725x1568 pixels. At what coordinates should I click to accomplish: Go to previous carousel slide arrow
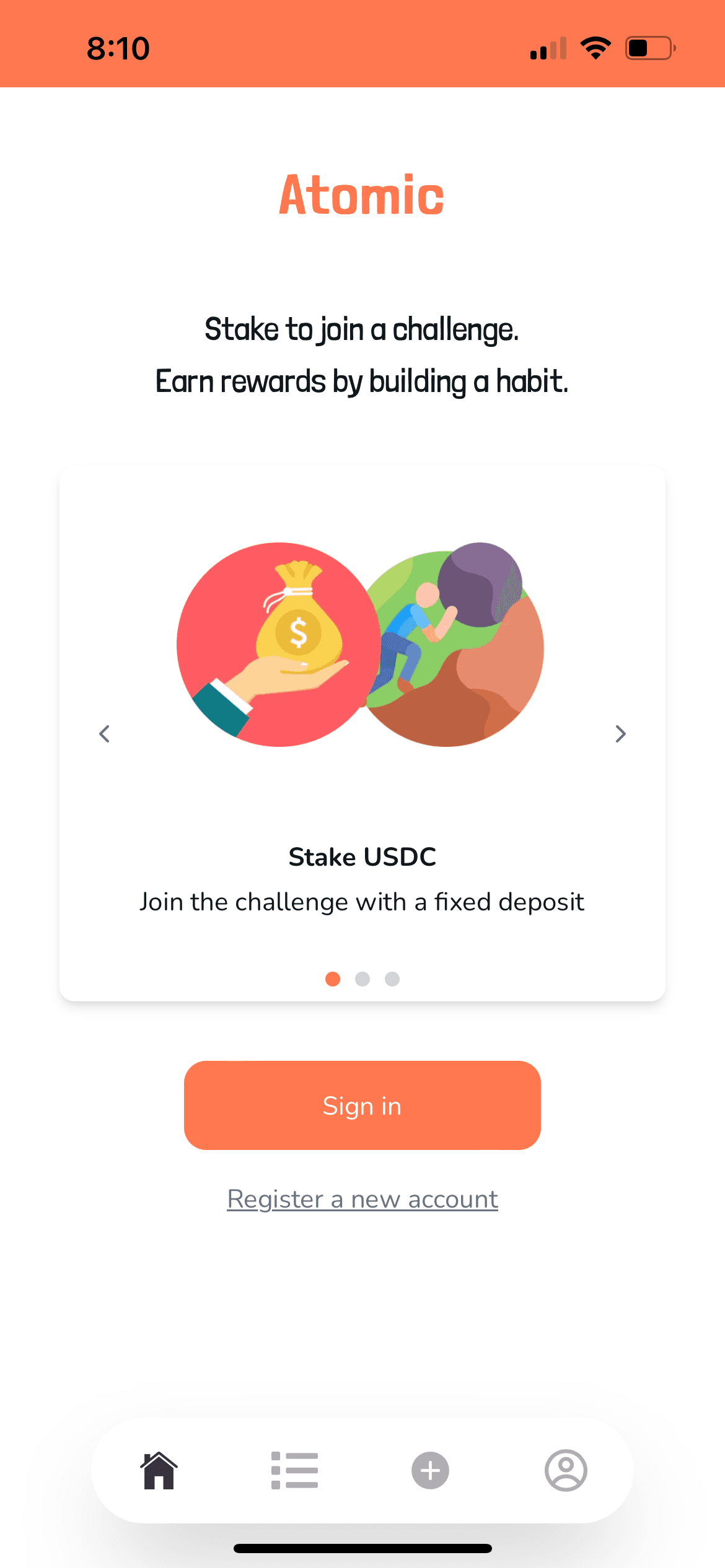(104, 734)
